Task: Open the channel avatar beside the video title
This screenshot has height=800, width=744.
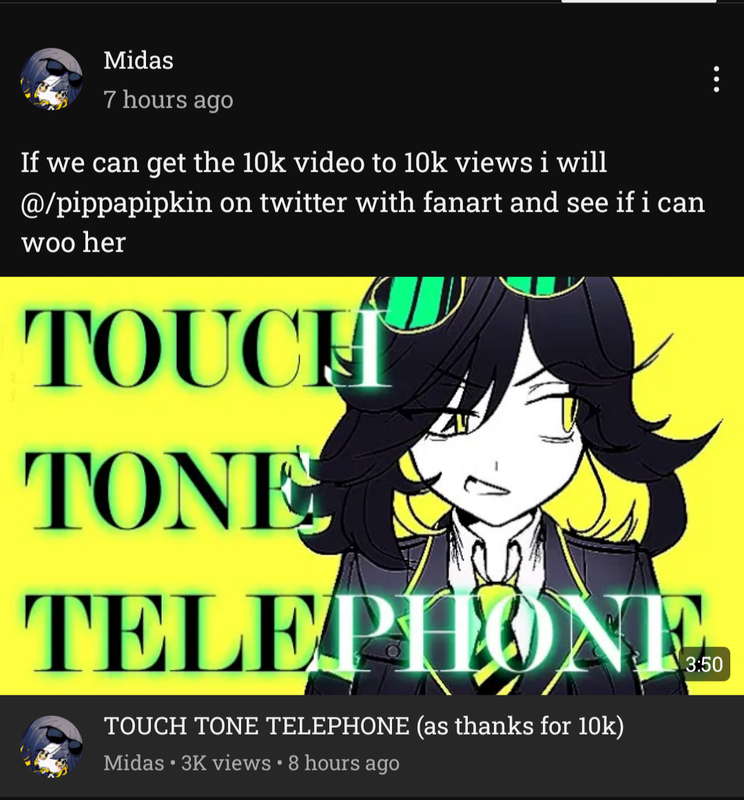Action: pos(51,747)
